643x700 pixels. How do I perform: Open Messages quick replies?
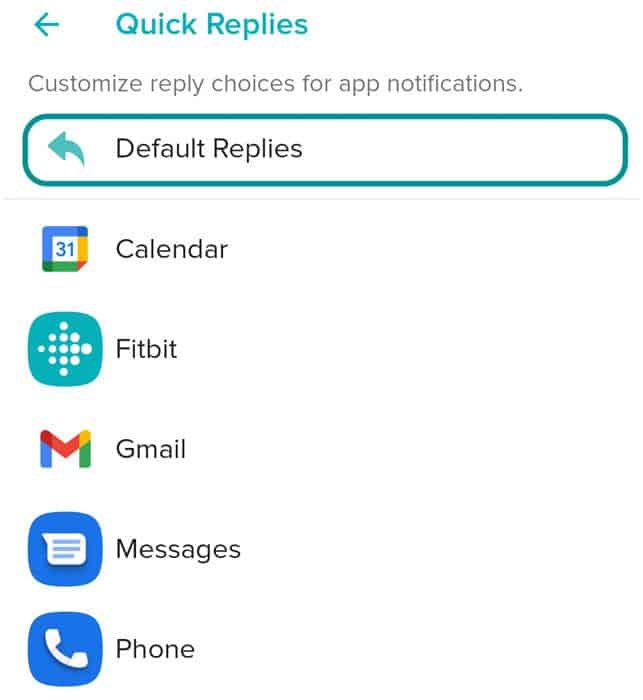click(178, 549)
